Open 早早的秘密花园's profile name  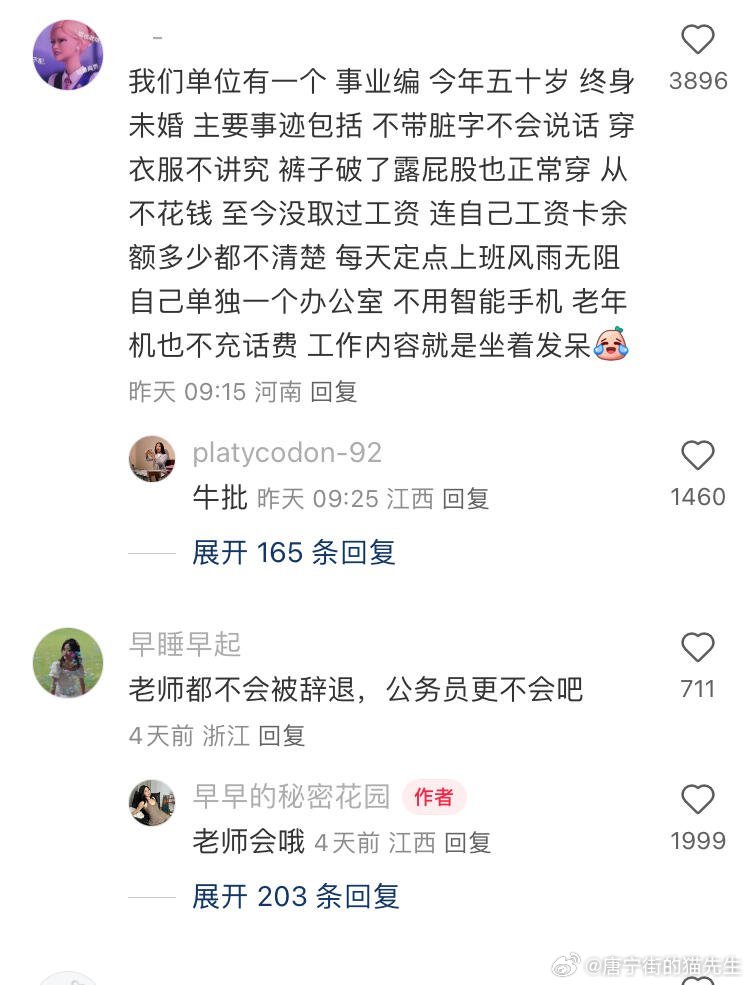pyautogui.click(x=291, y=796)
